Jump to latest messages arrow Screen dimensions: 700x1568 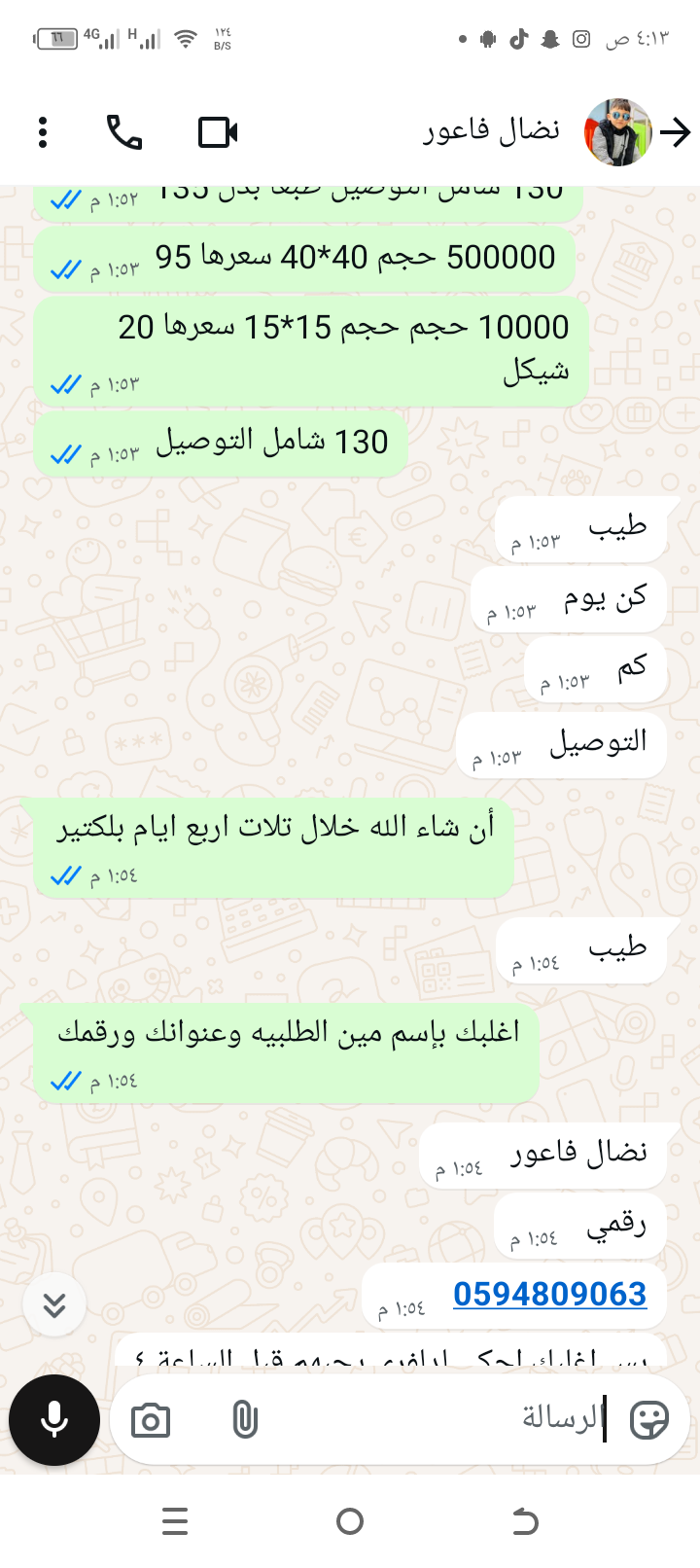coord(54,1304)
